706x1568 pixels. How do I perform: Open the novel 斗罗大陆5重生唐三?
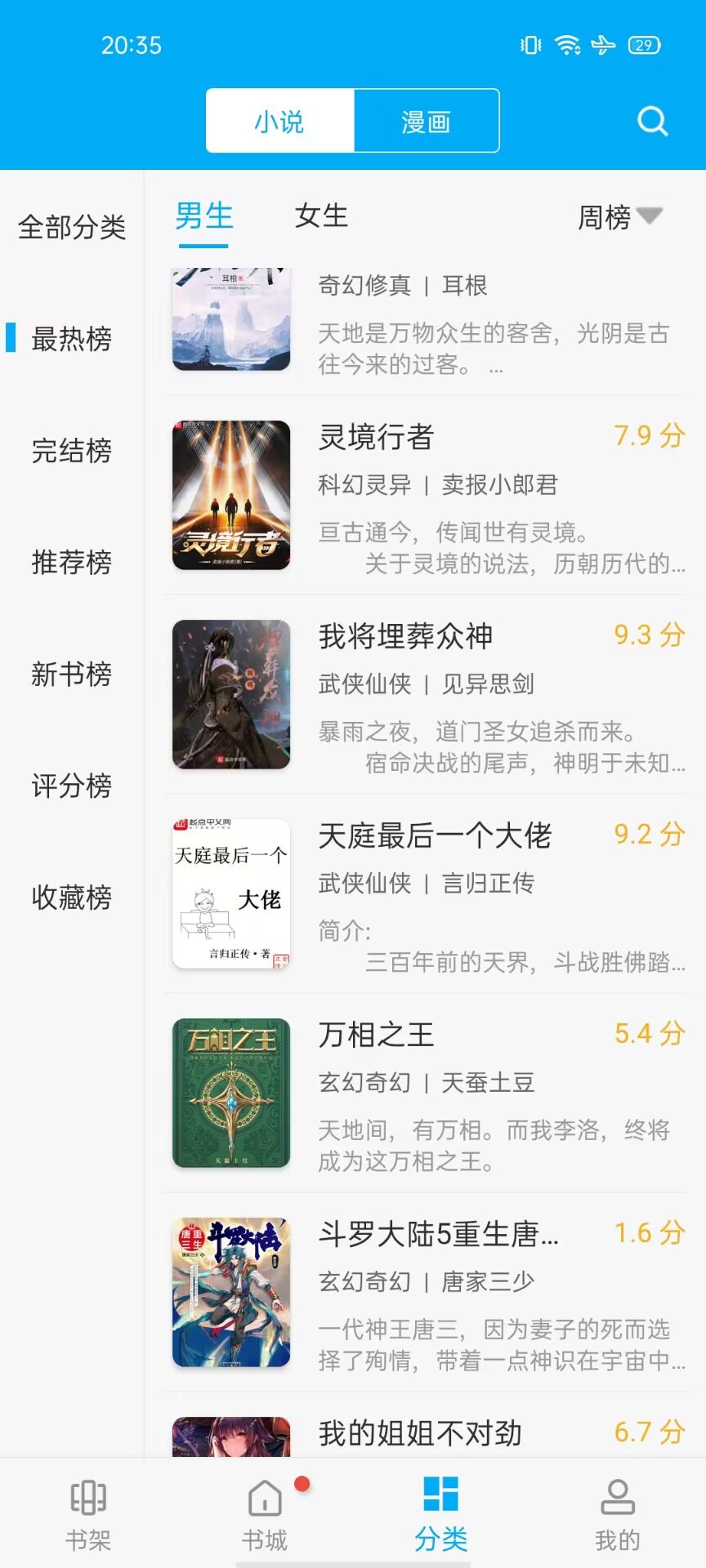[x=425, y=1293]
